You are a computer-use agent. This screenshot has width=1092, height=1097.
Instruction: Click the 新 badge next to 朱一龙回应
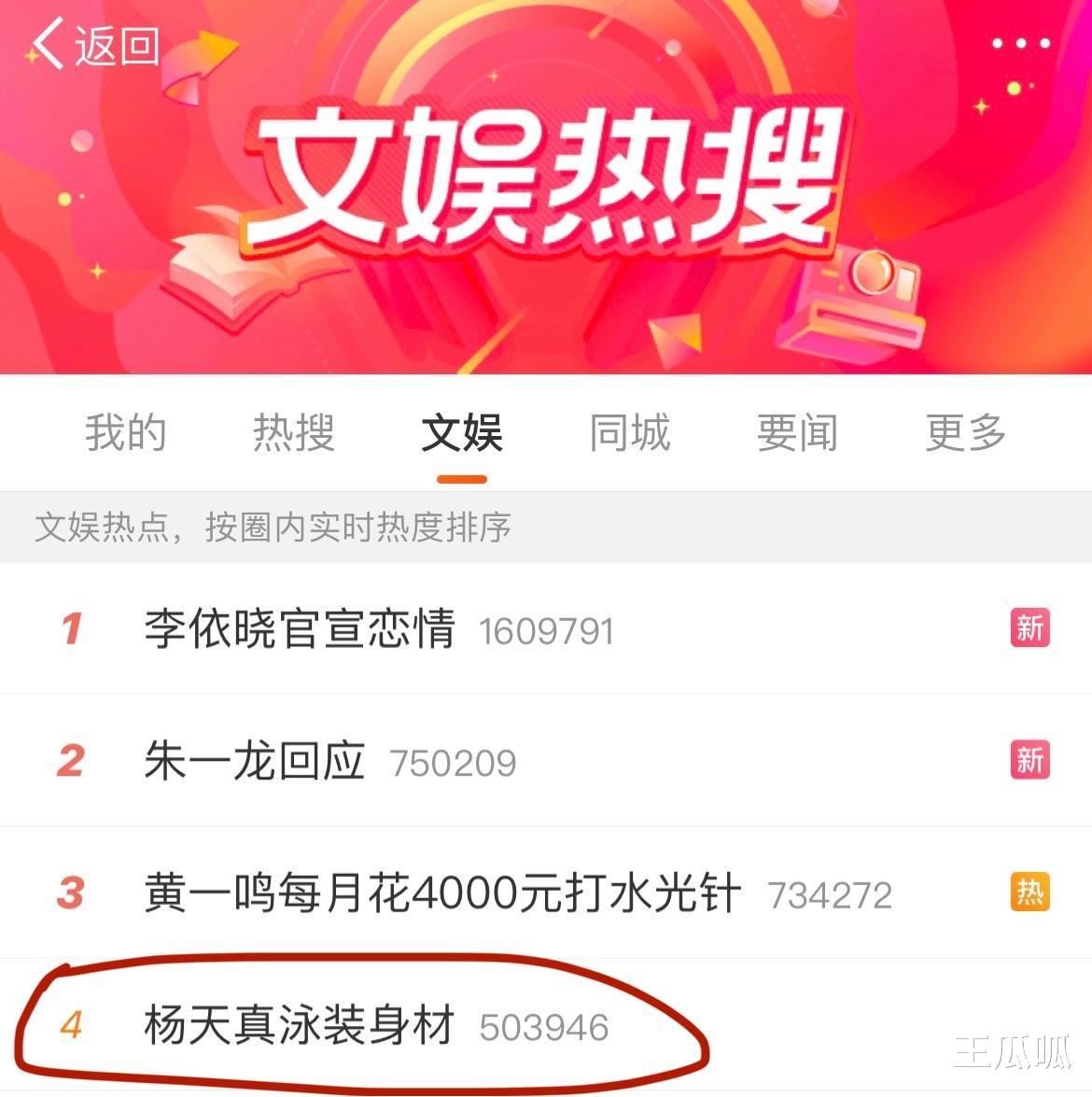pyautogui.click(x=1029, y=761)
